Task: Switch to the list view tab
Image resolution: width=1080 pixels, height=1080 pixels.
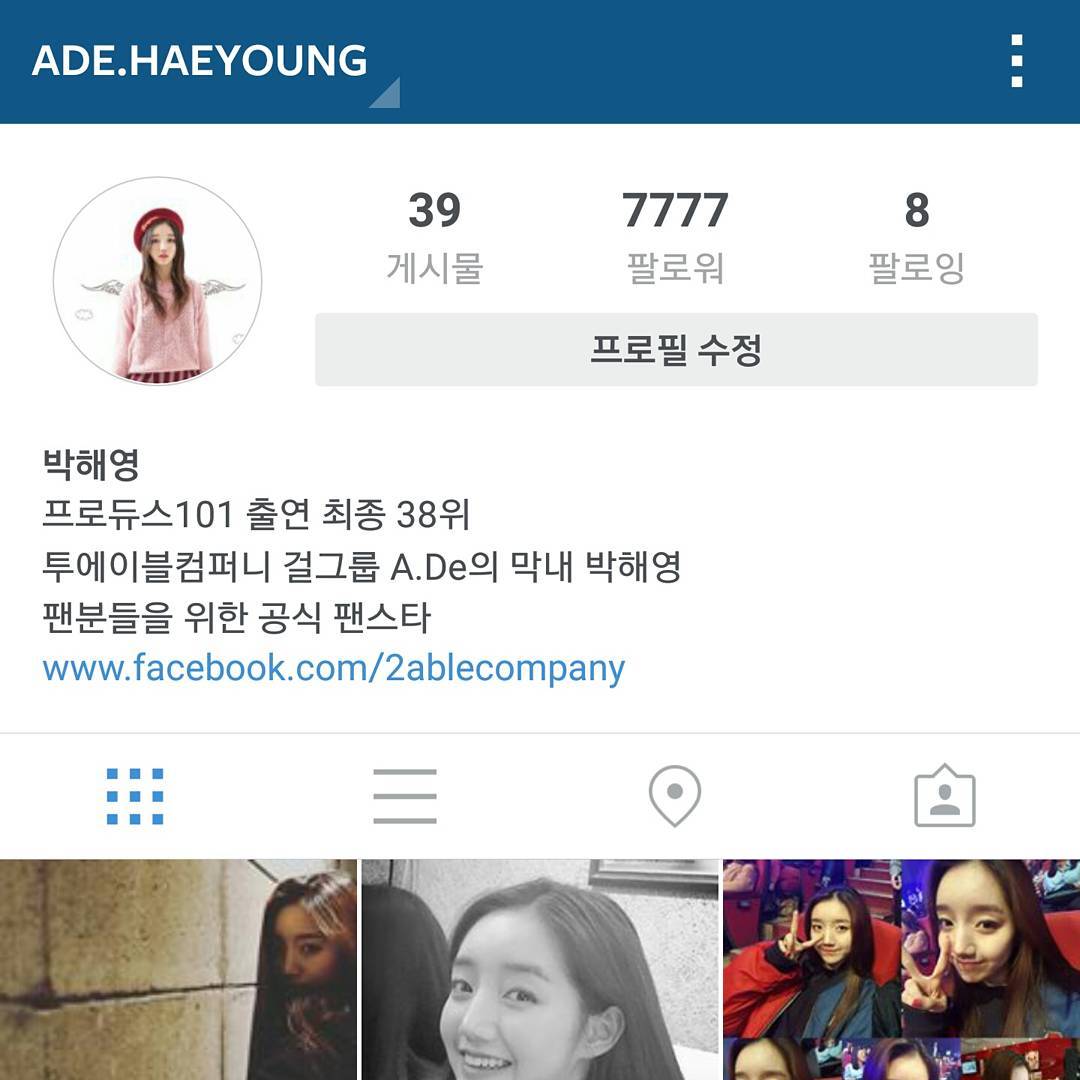Action: pyautogui.click(x=405, y=797)
